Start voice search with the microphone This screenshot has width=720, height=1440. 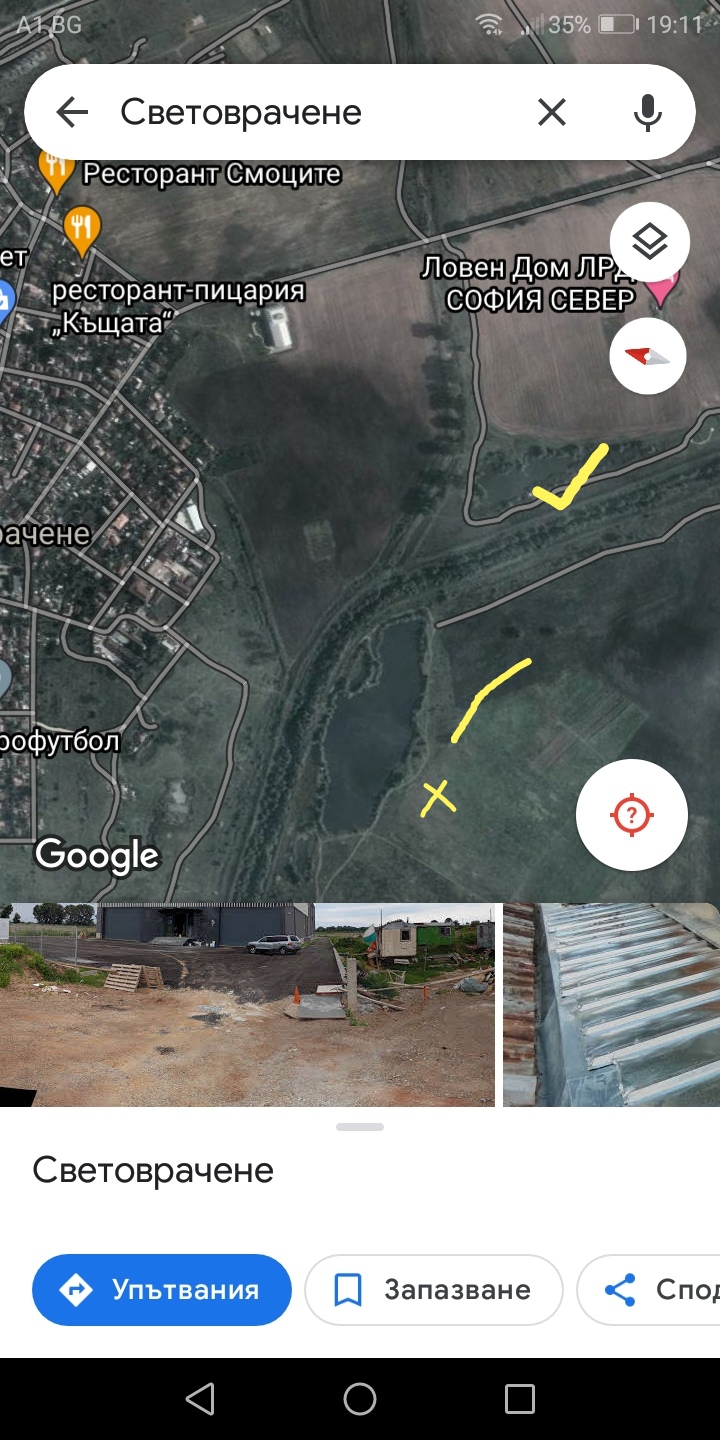pyautogui.click(x=648, y=112)
